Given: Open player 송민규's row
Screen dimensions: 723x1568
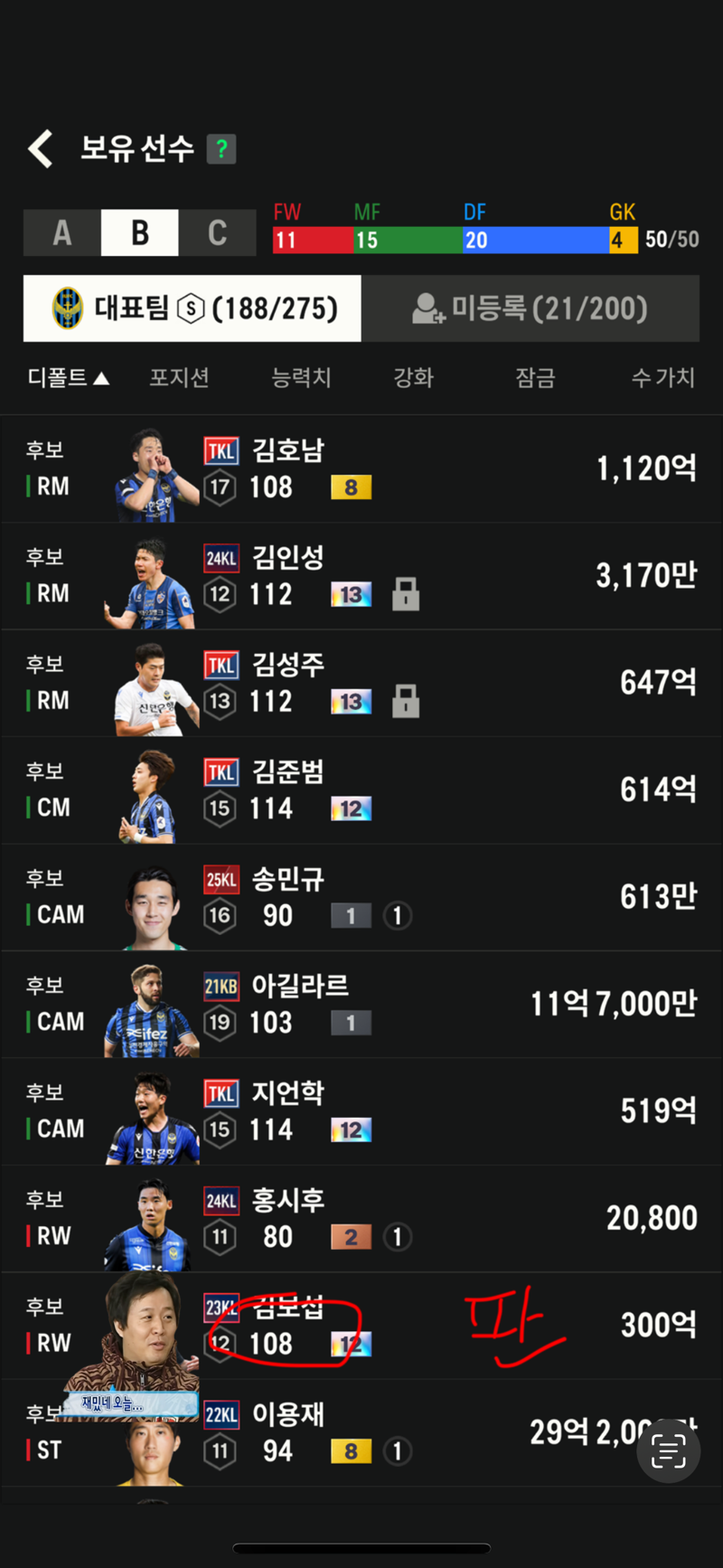Looking at the screenshot, I should [x=361, y=897].
